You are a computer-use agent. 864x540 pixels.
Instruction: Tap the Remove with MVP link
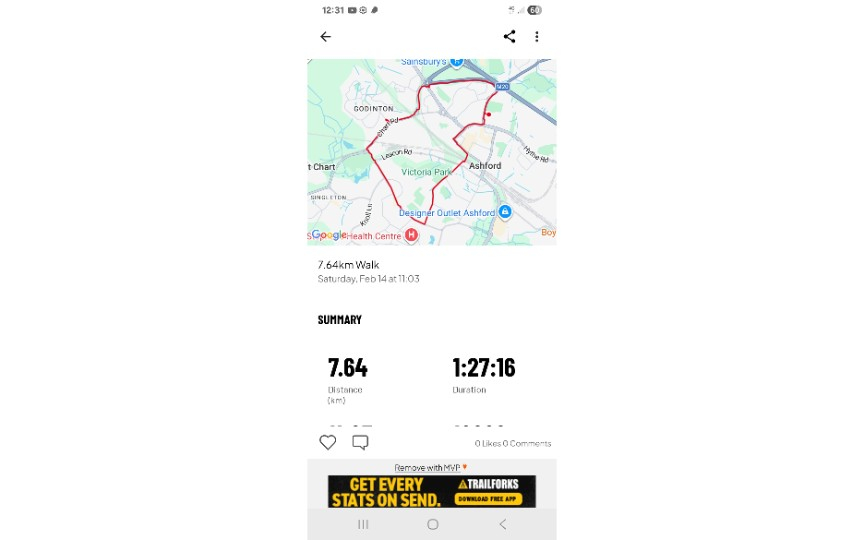point(430,467)
